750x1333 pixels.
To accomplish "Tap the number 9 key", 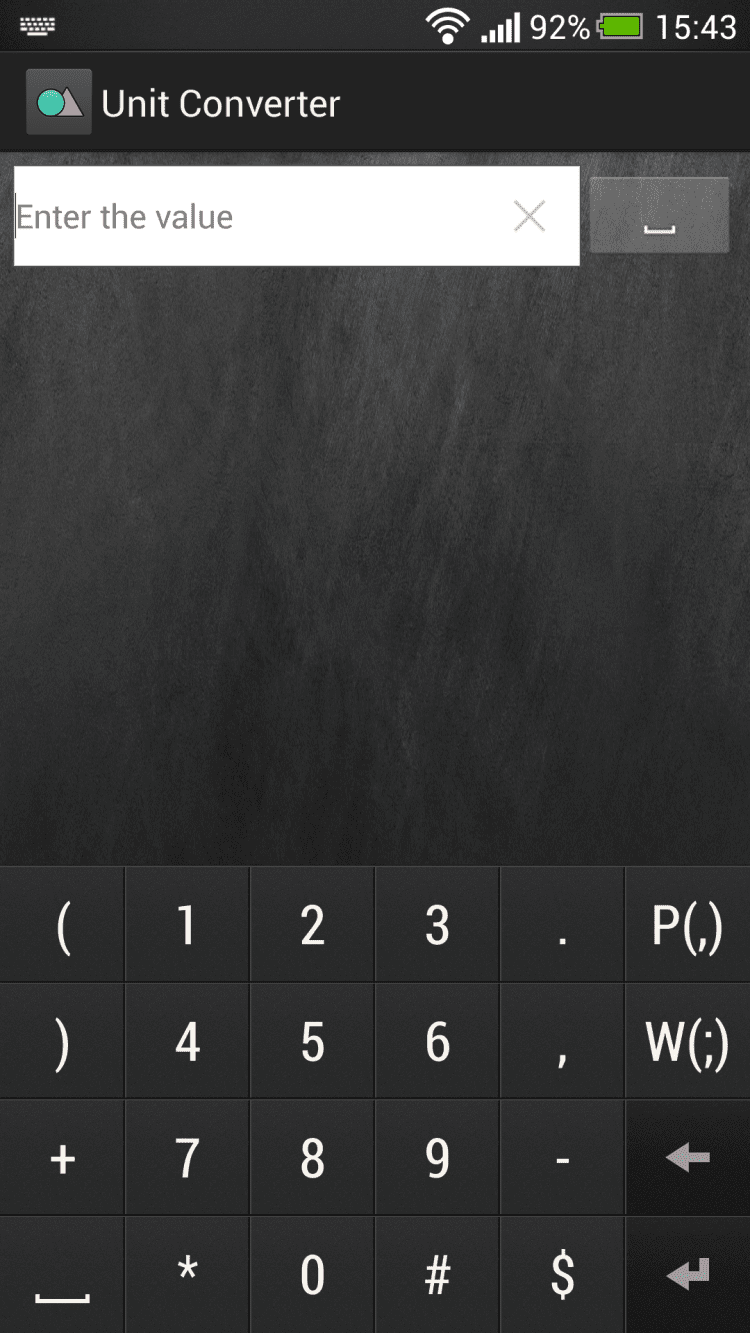I will pos(437,1158).
